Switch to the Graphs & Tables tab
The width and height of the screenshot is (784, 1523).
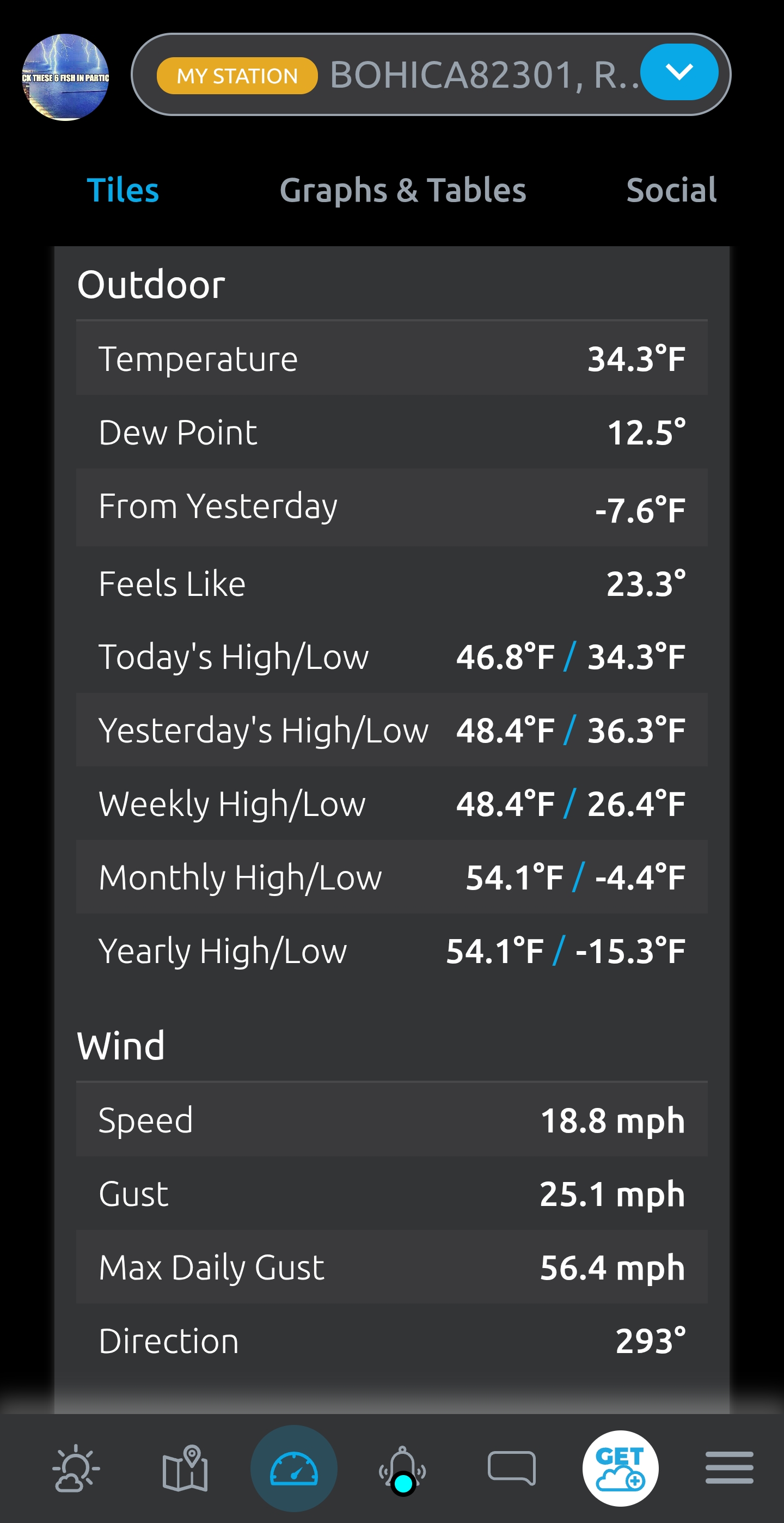coord(402,191)
